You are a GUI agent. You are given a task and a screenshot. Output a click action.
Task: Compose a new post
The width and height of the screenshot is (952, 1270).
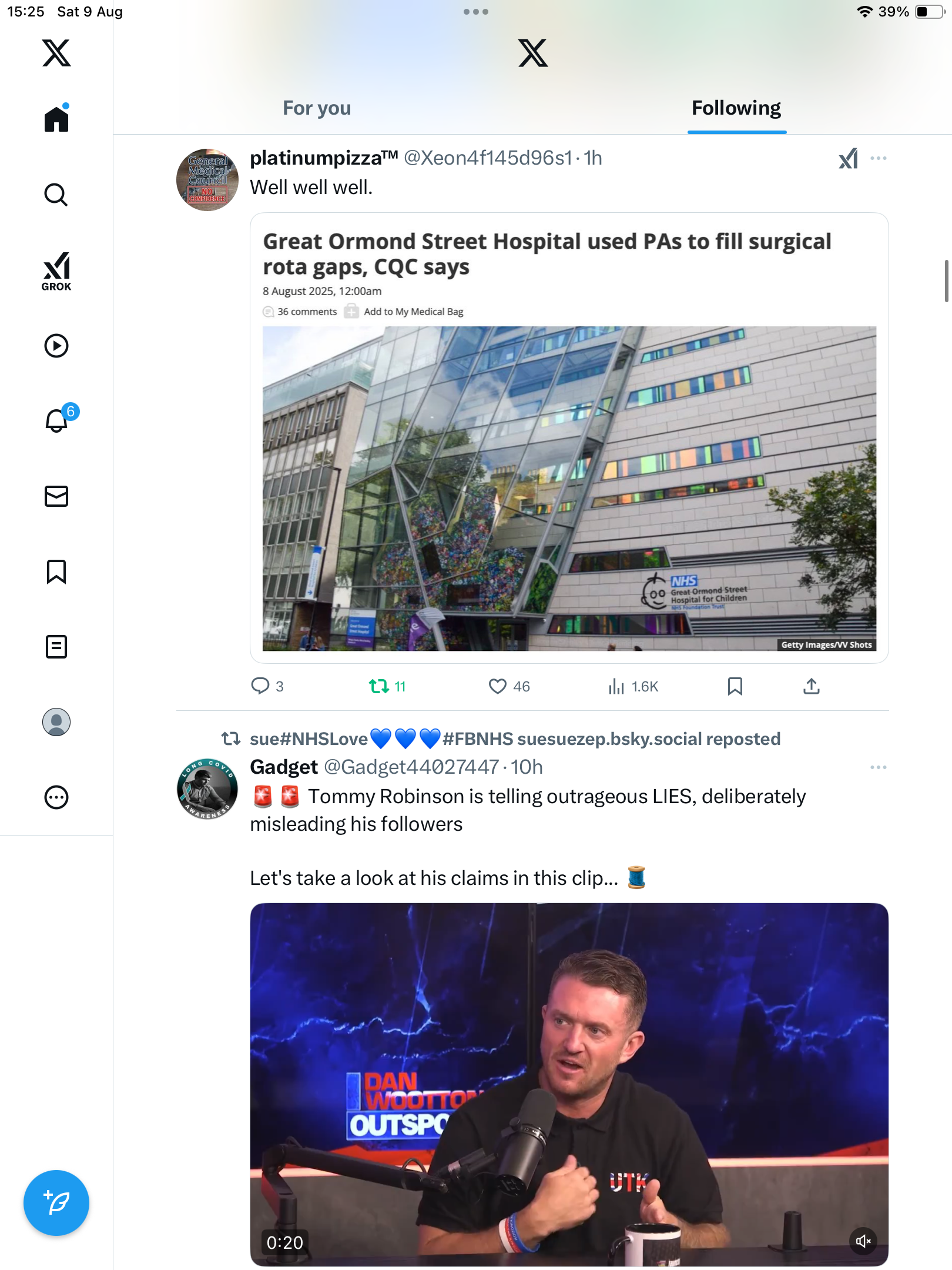pos(56,1202)
